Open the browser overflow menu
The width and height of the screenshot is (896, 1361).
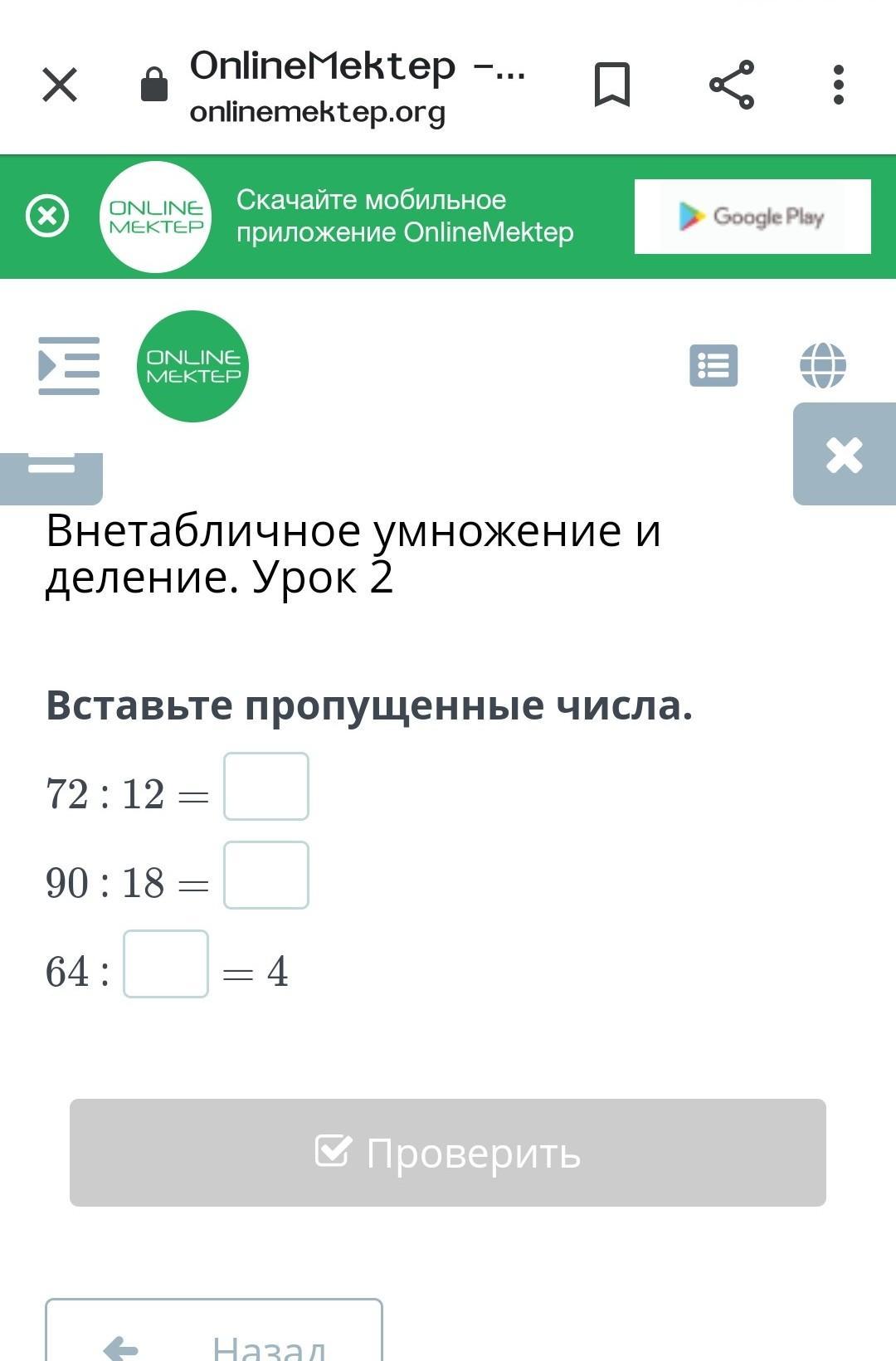tap(839, 85)
